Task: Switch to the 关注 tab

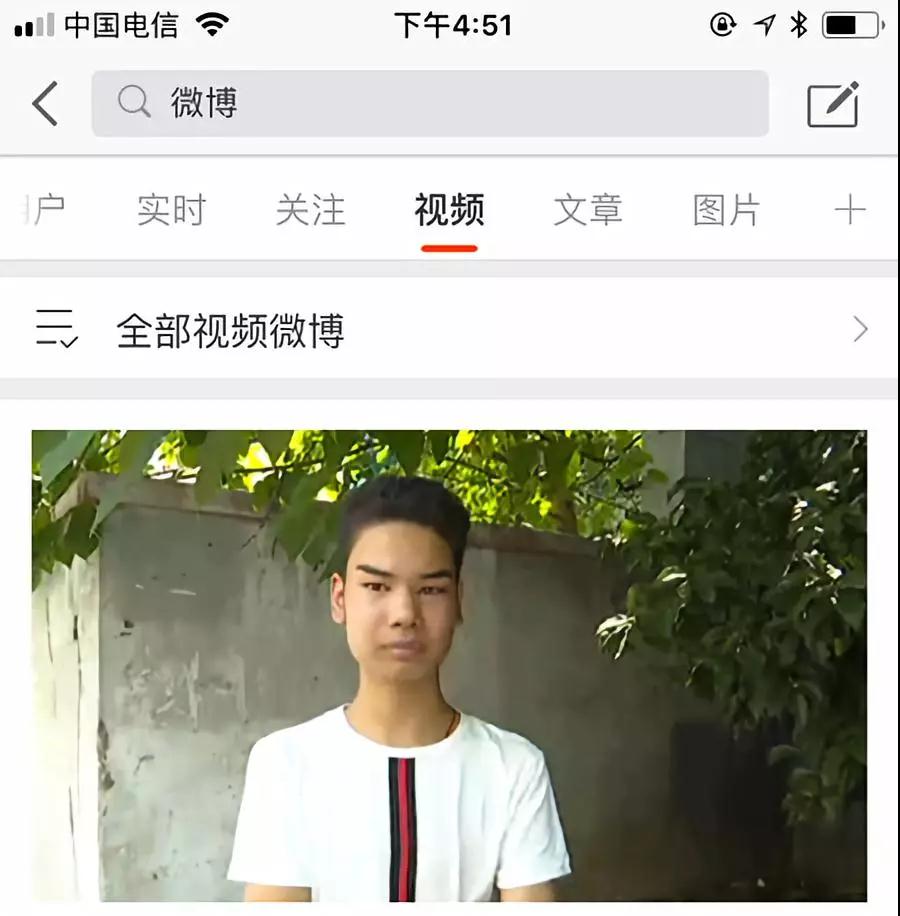Action: click(310, 211)
